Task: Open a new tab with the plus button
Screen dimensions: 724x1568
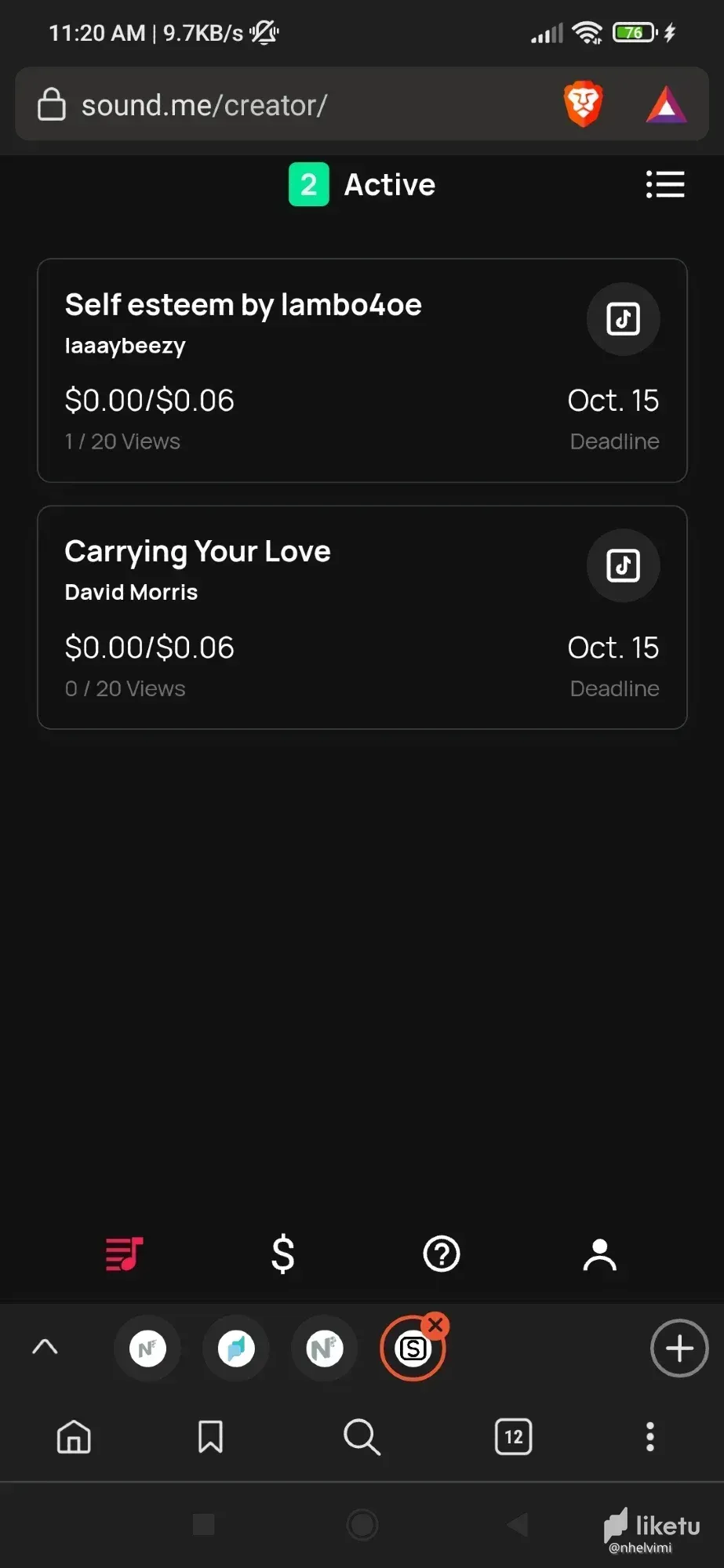Action: pyautogui.click(x=679, y=1348)
